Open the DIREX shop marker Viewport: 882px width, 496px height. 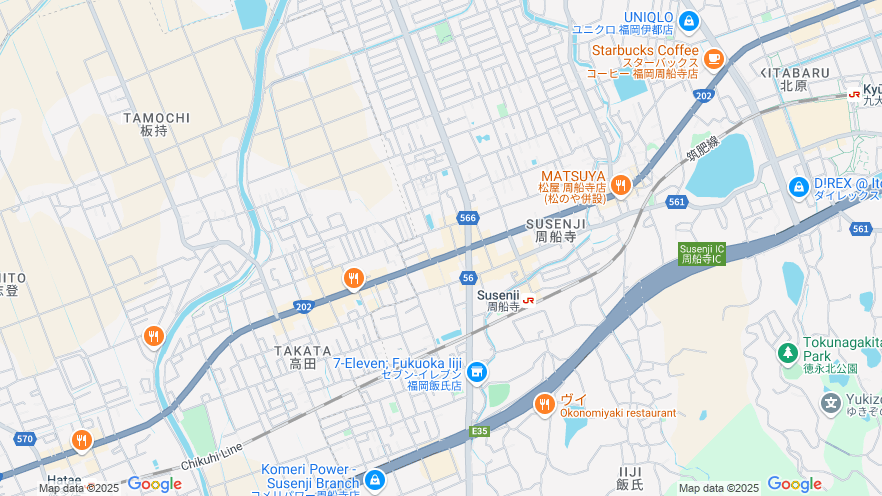click(x=798, y=186)
